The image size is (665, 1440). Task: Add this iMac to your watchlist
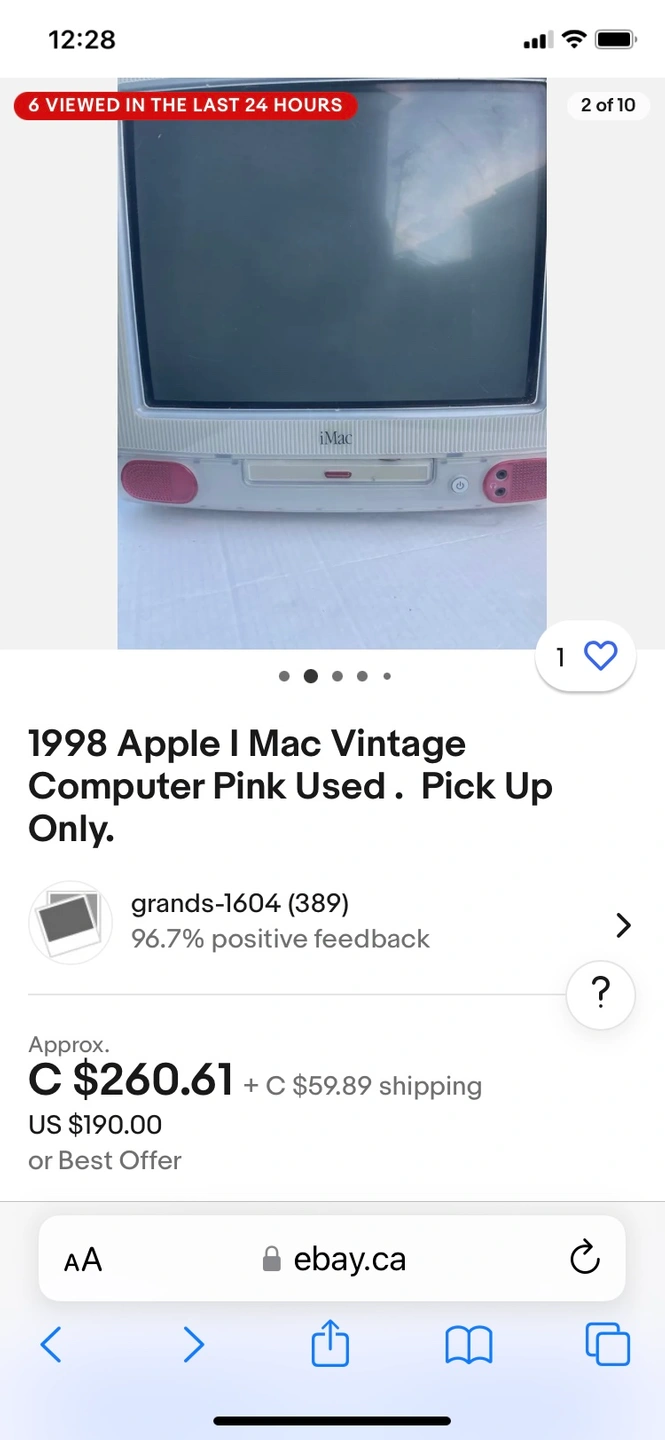coord(599,656)
